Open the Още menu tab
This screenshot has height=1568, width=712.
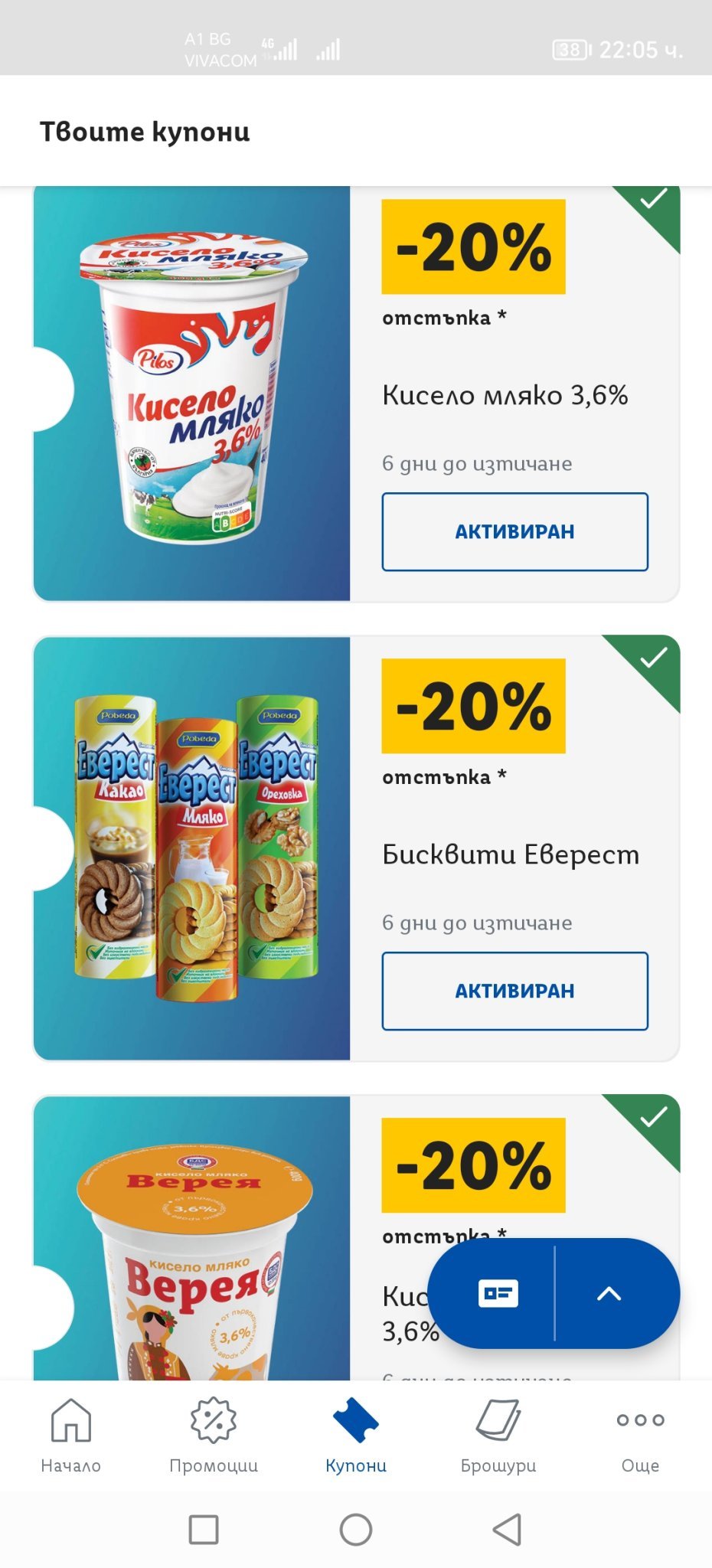[640, 1436]
